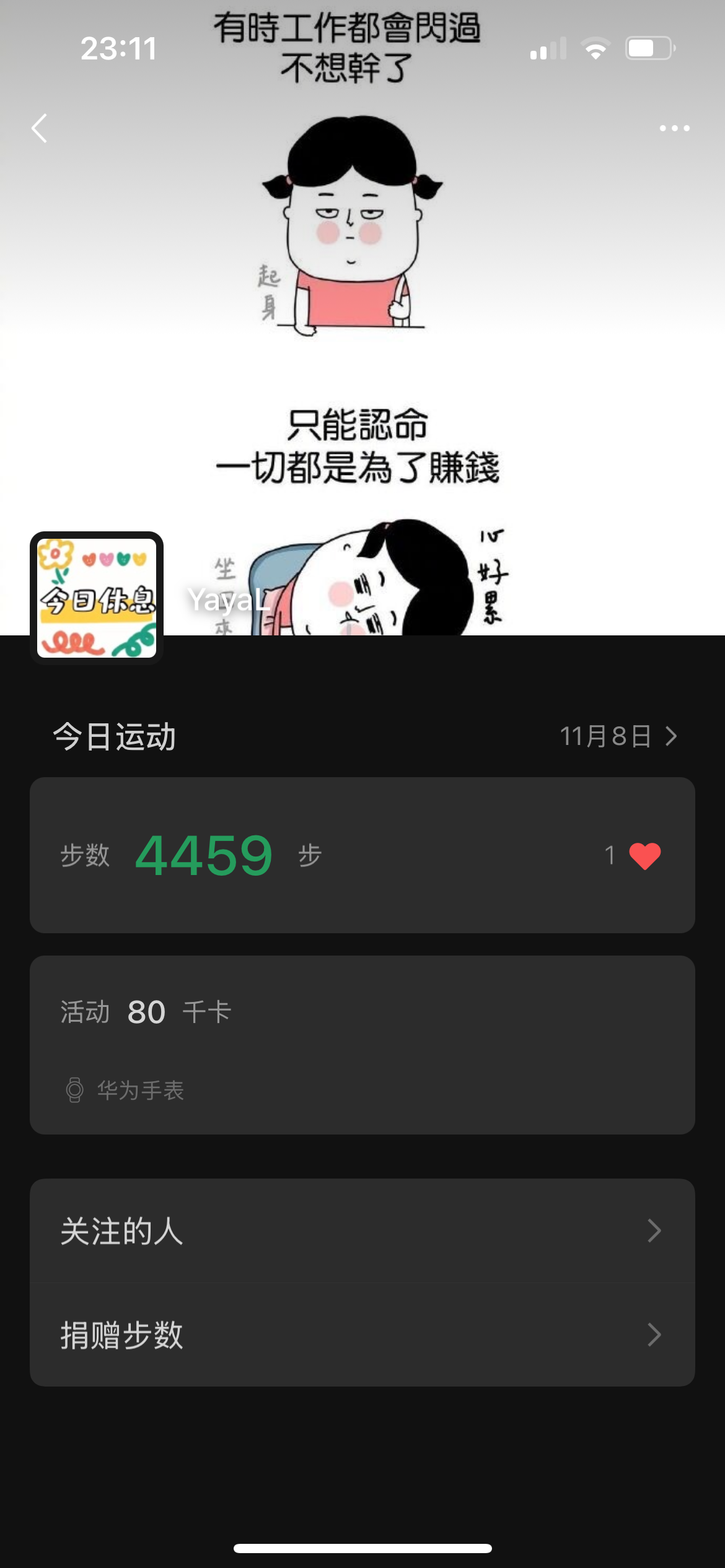Open the 关注的人 row
This screenshot has height=1568, width=725.
pyautogui.click(x=362, y=1230)
